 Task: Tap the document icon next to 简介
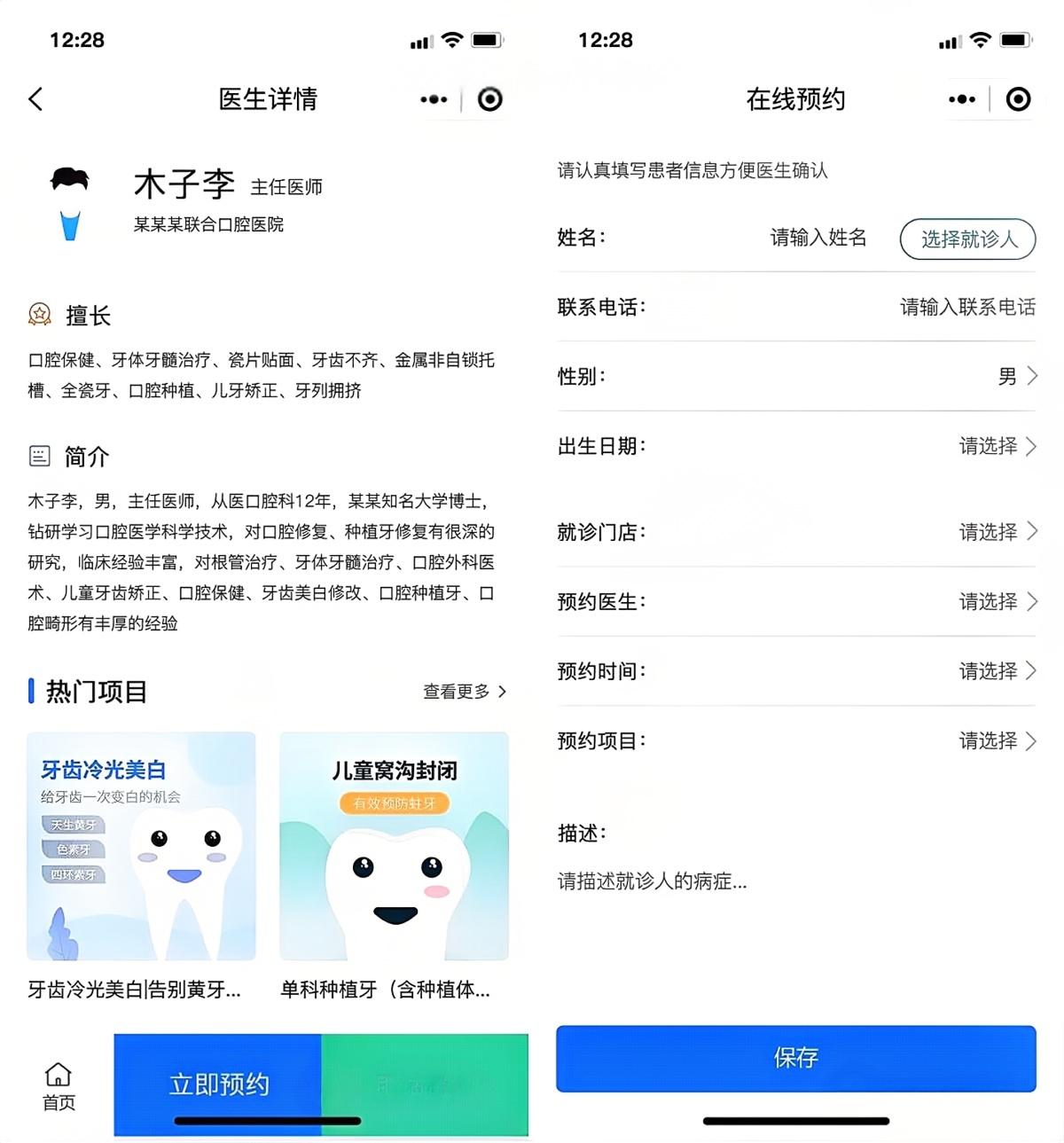pos(38,456)
